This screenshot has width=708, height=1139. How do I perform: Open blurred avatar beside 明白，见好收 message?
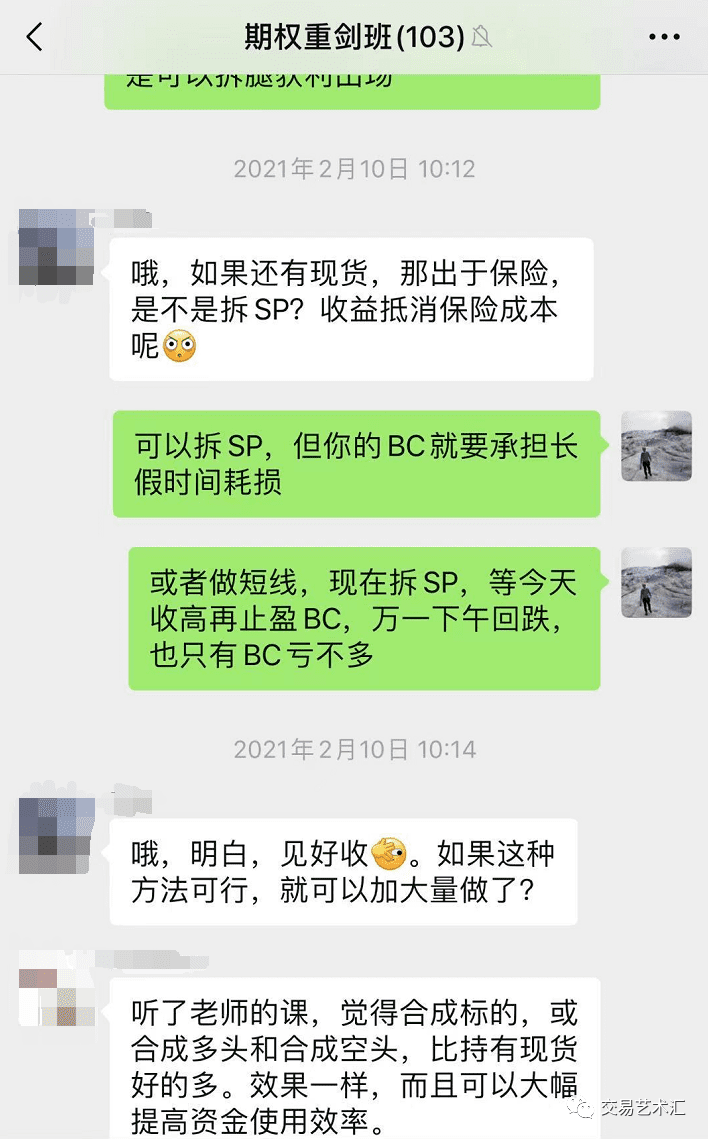click(x=56, y=836)
